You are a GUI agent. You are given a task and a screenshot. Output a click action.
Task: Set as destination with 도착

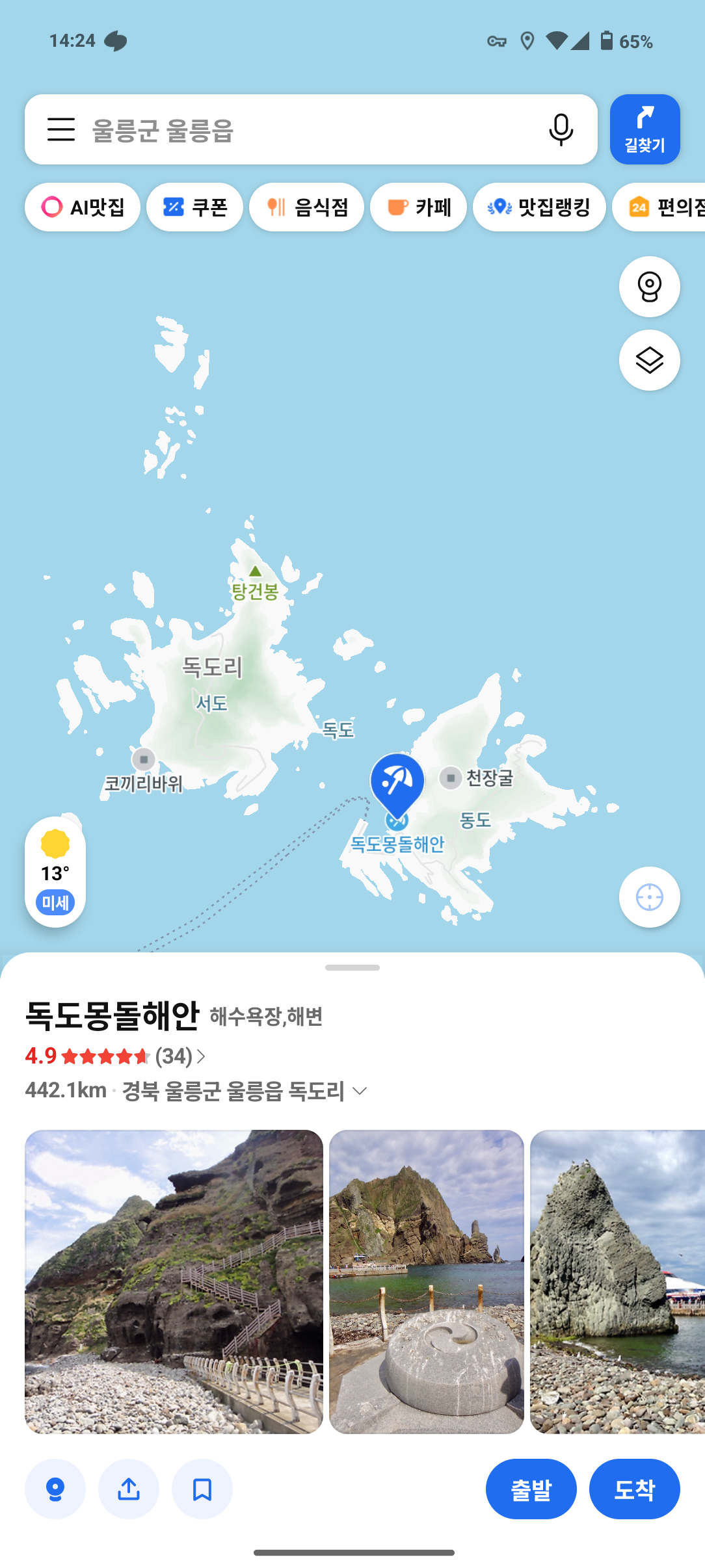pyautogui.click(x=634, y=1489)
